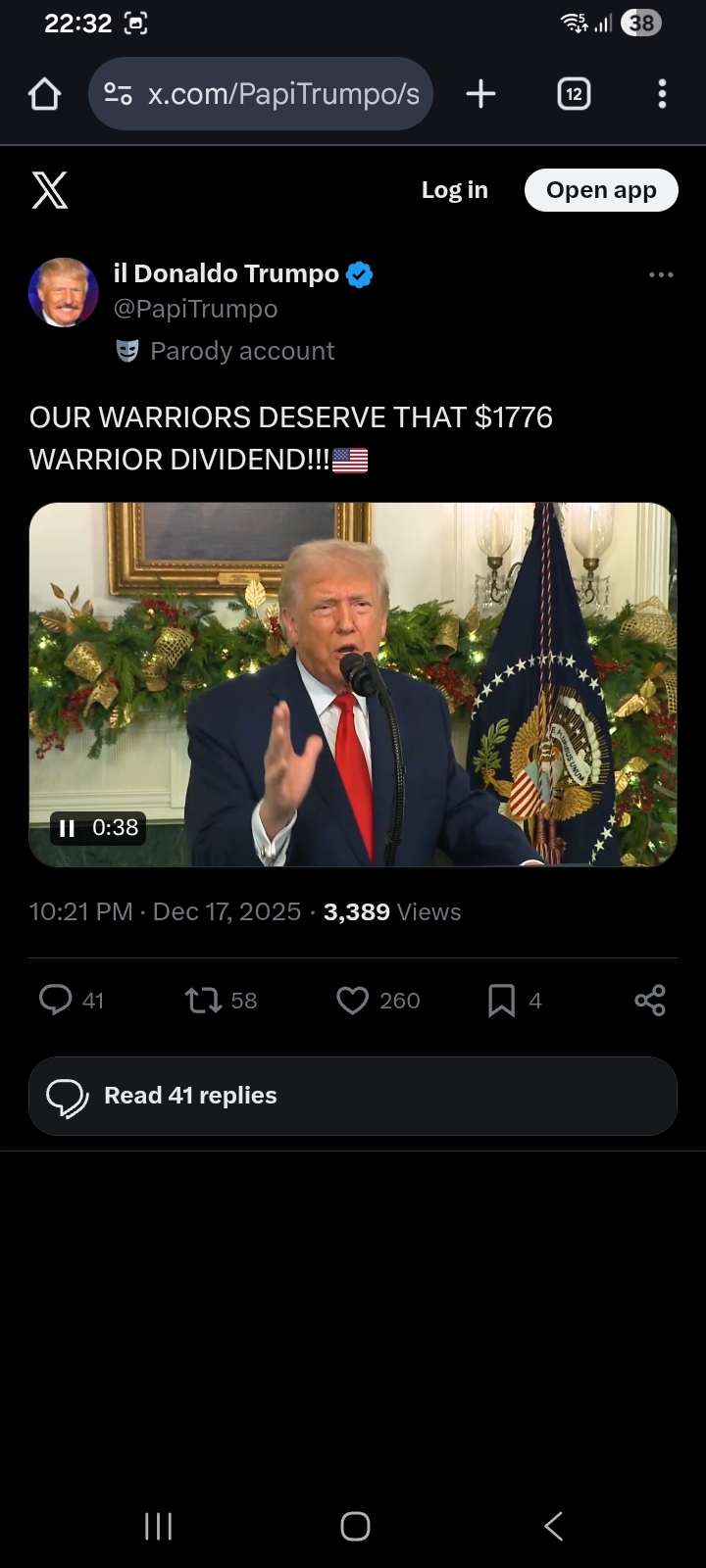
Task: Tap Log in
Action: click(454, 190)
